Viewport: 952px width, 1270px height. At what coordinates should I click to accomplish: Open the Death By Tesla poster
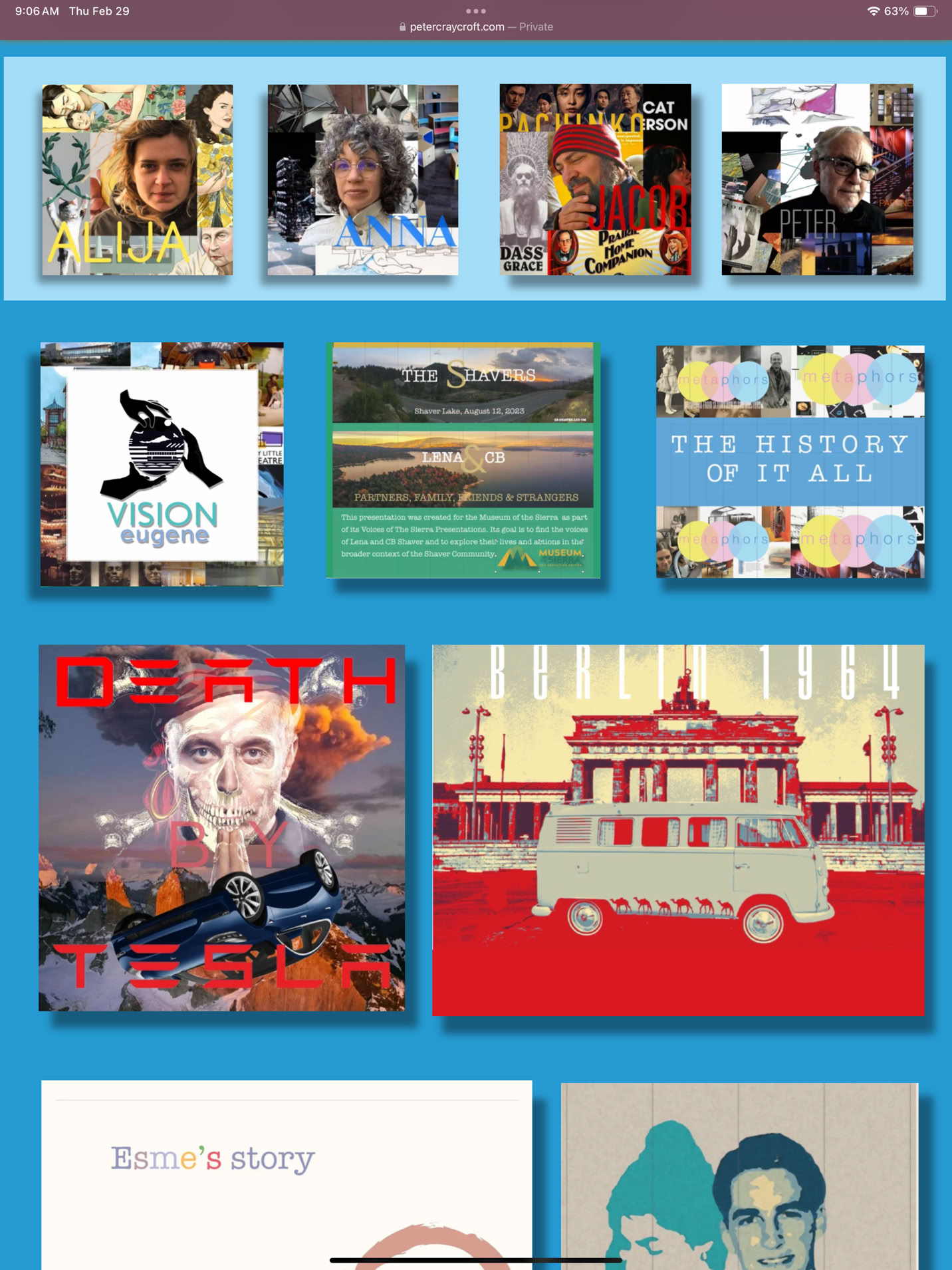[221, 828]
